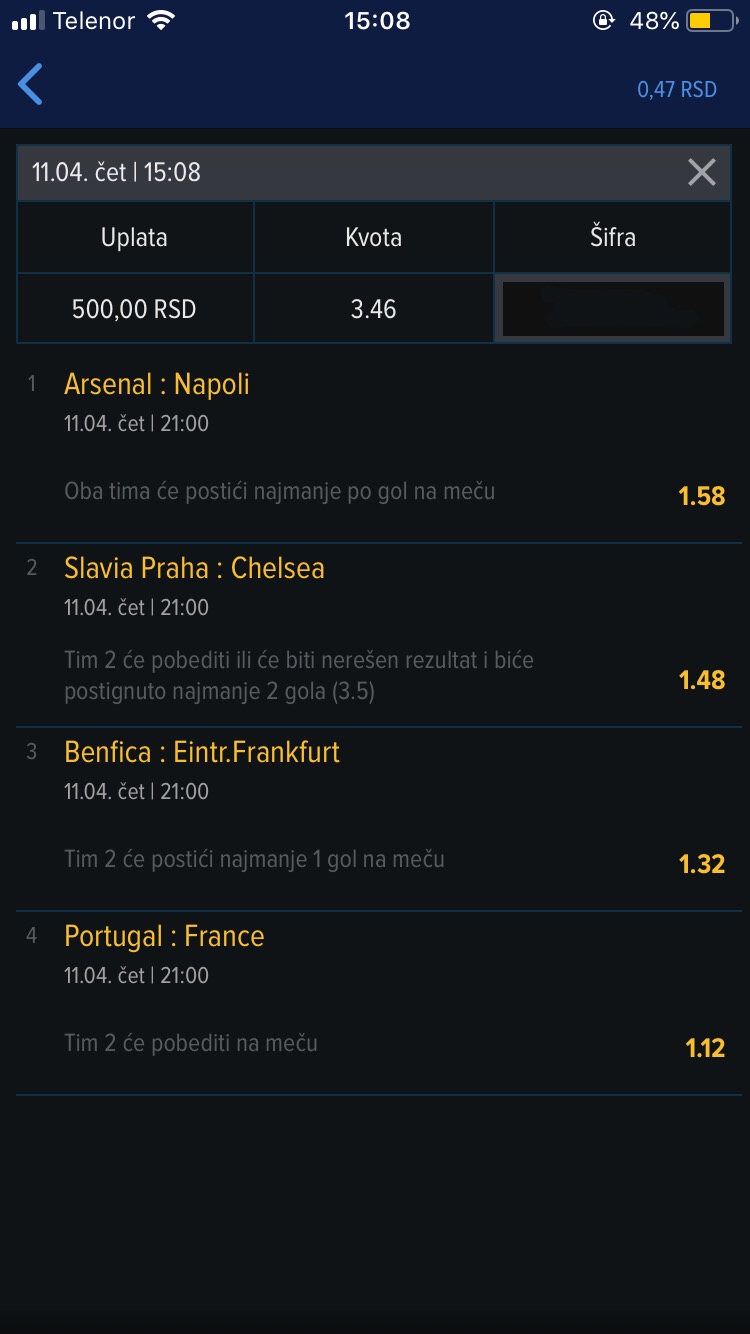Go back with the top-left arrow
This screenshot has width=750, height=1334.
point(31,85)
